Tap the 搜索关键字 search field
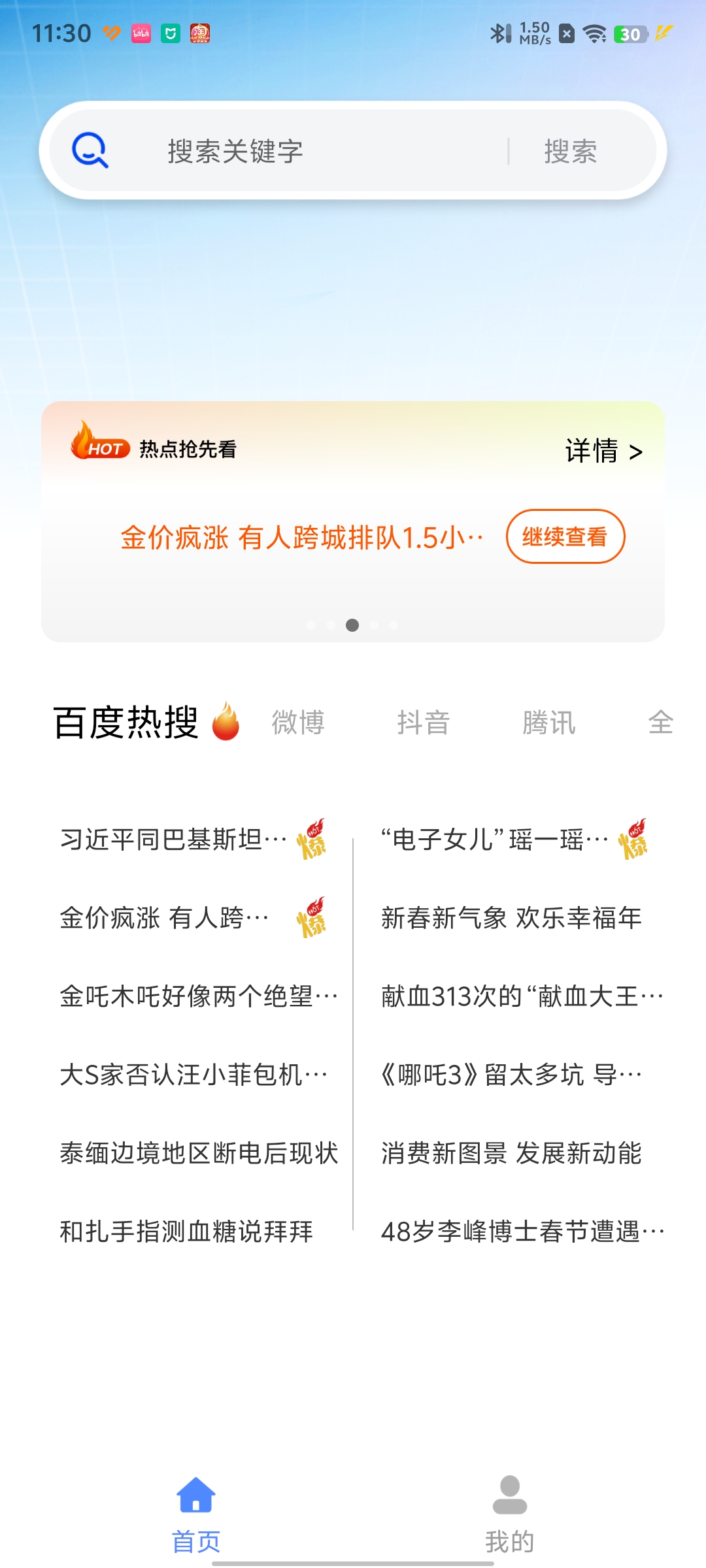Viewport: 706px width, 1568px height. (x=294, y=152)
